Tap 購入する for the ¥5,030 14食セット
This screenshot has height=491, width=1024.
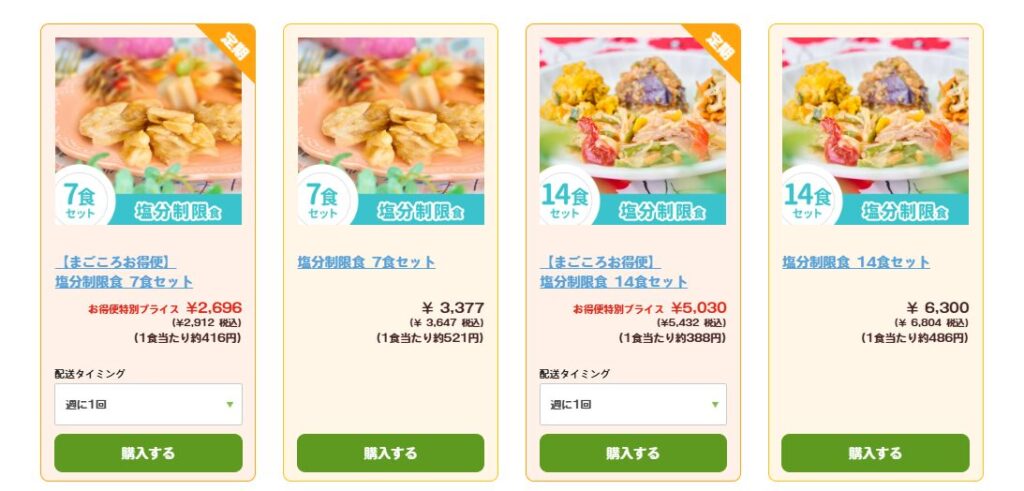pos(633,453)
